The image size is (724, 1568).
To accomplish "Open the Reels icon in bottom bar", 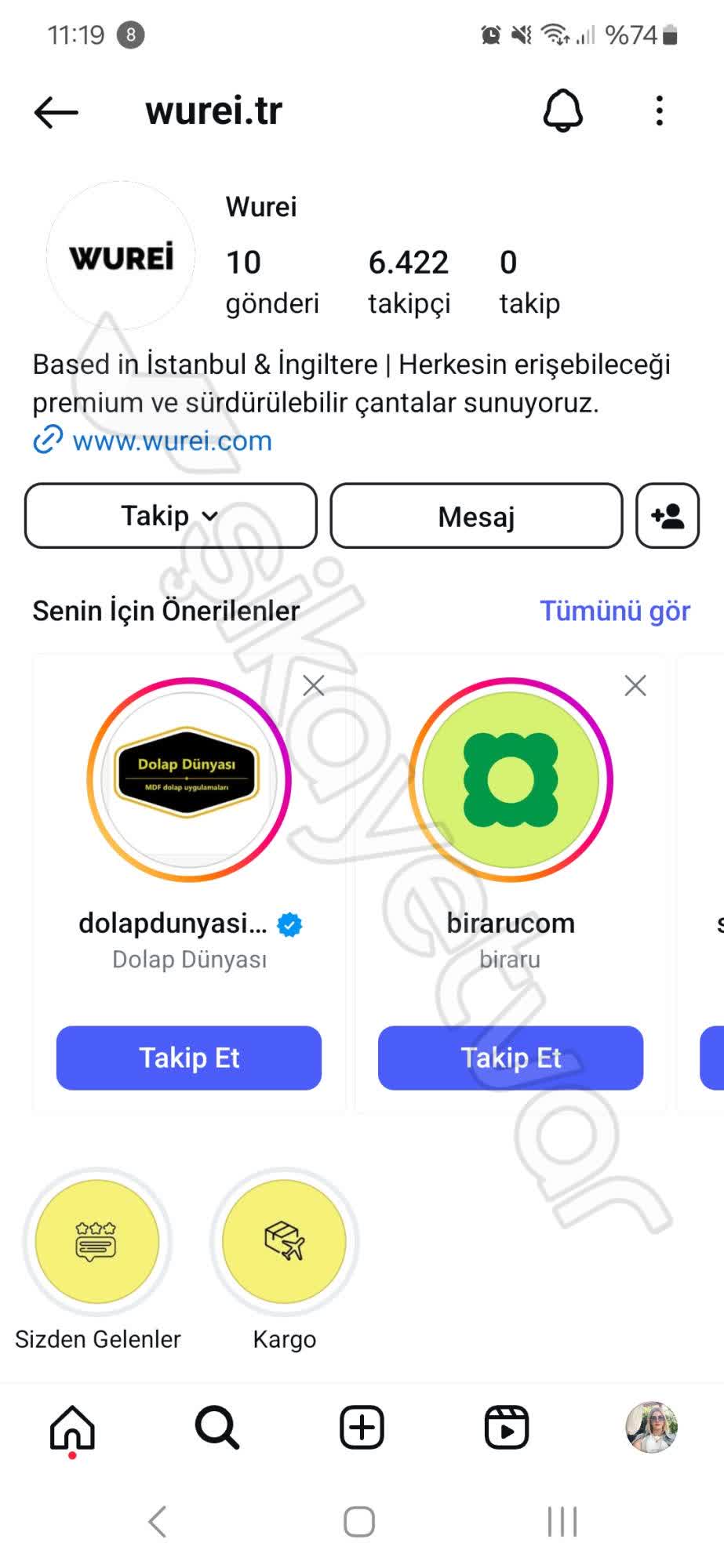I will 506,1428.
